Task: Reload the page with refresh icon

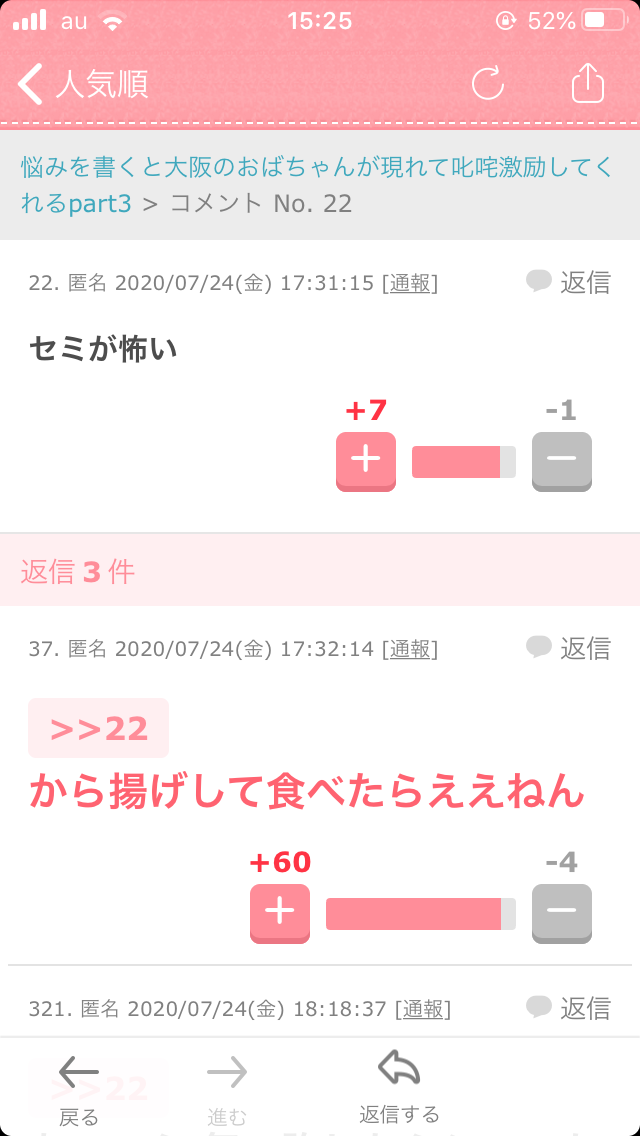Action: coord(488,85)
